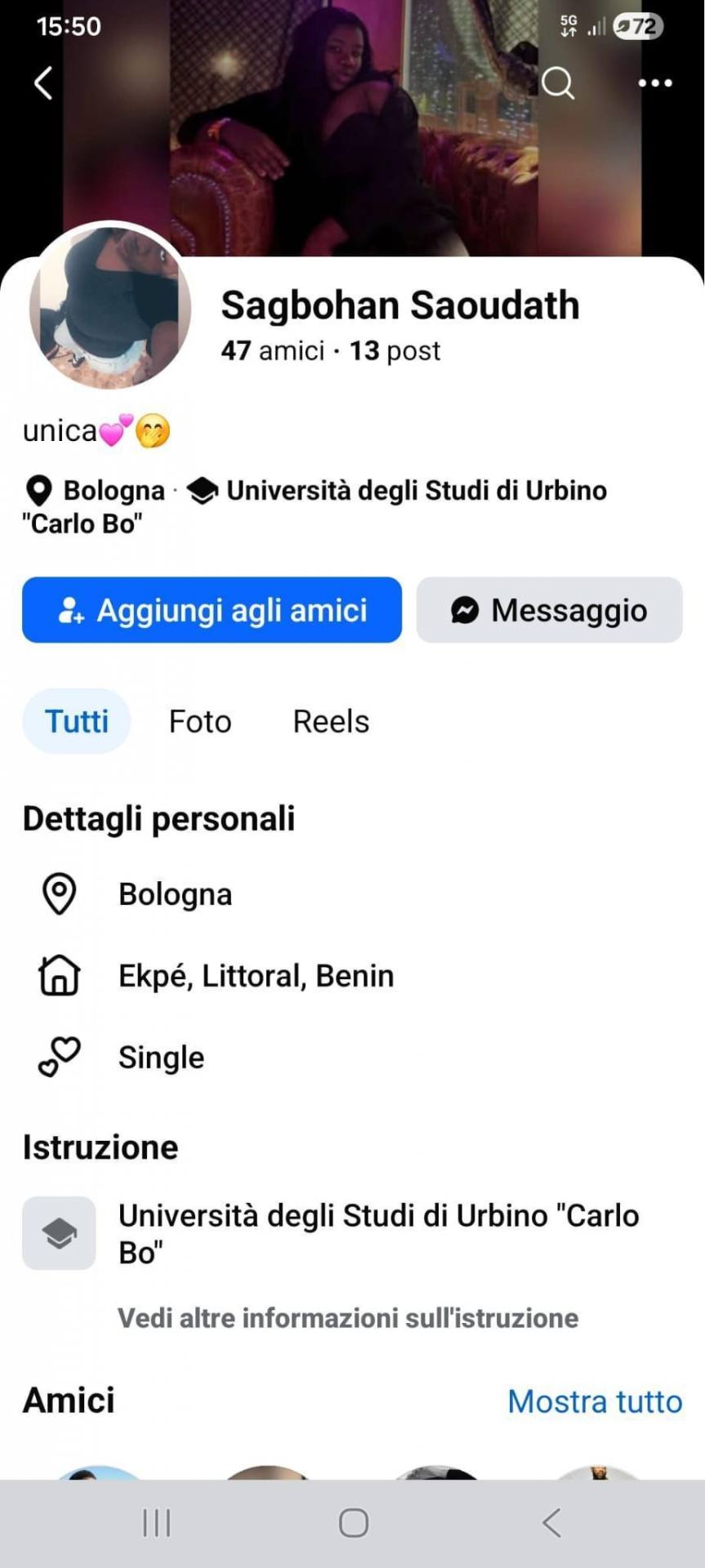Tap Aggiungi agli amici button
The image size is (705, 1568).
pos(212,610)
